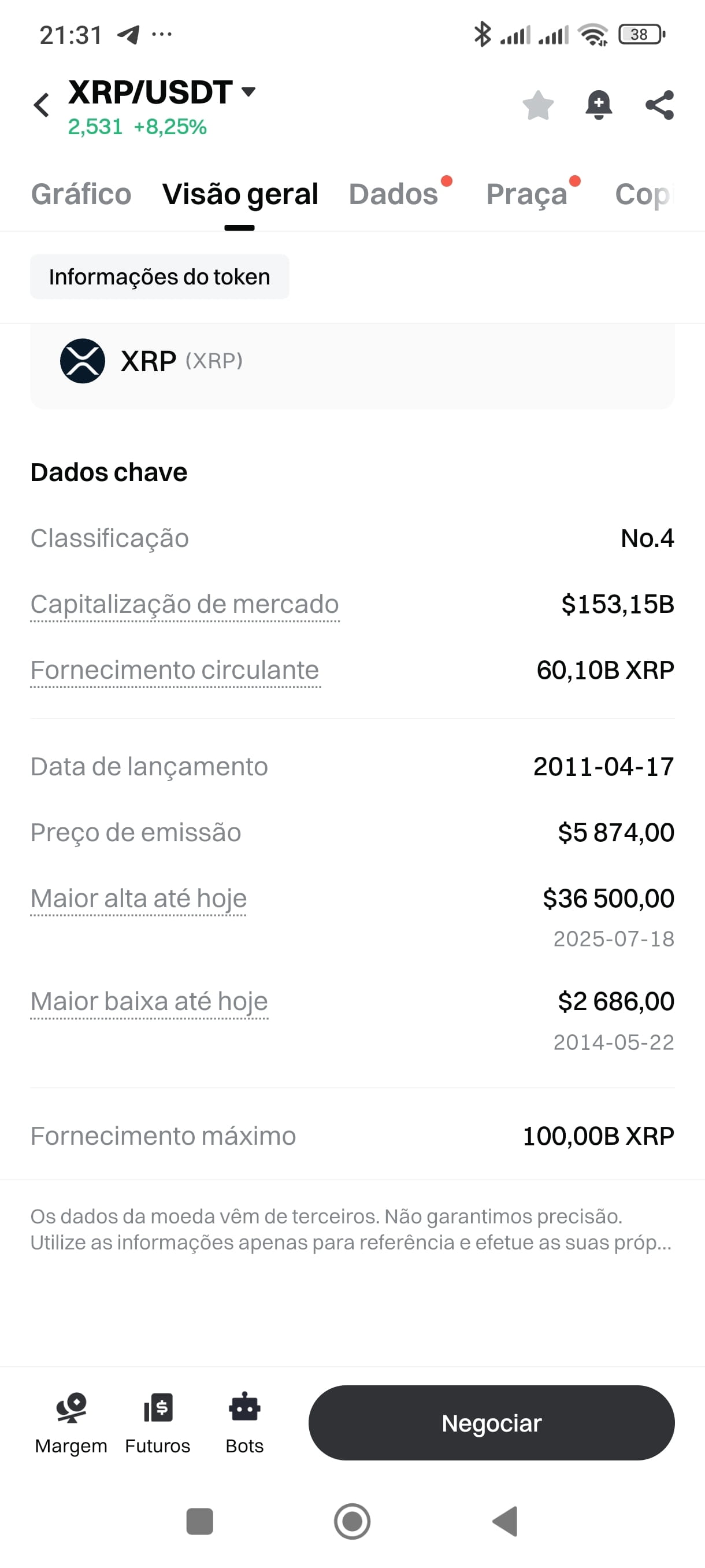Switch to the Praça tab
705x1568 pixels.
527,194
